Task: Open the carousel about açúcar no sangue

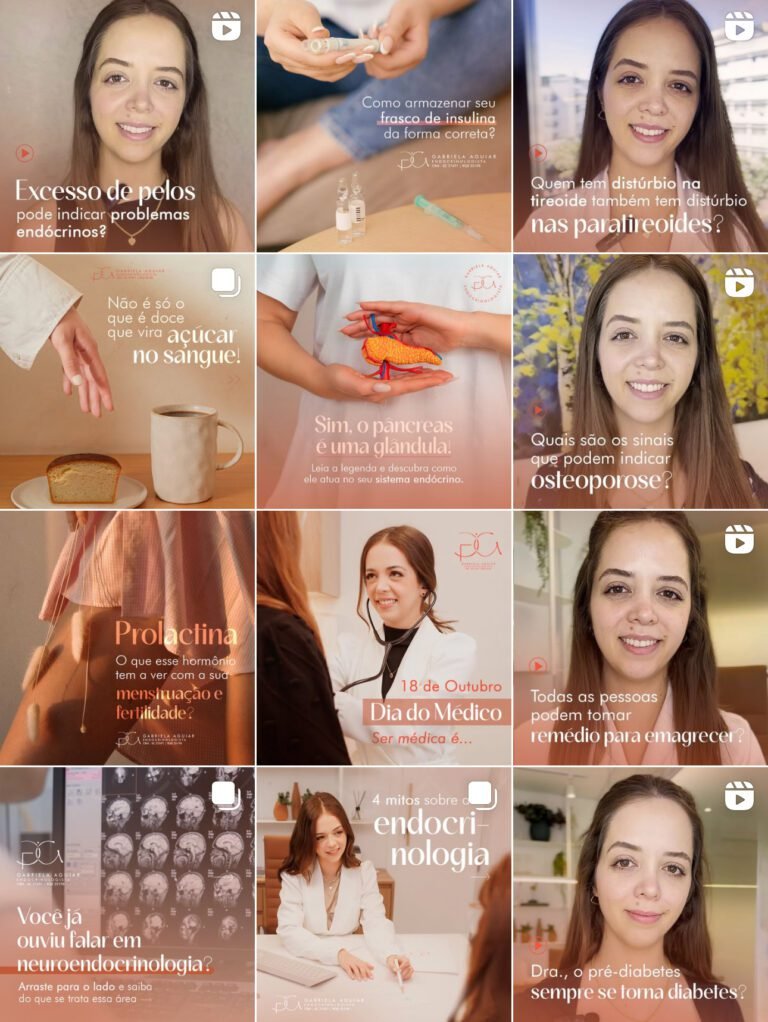Action: pos(127,381)
